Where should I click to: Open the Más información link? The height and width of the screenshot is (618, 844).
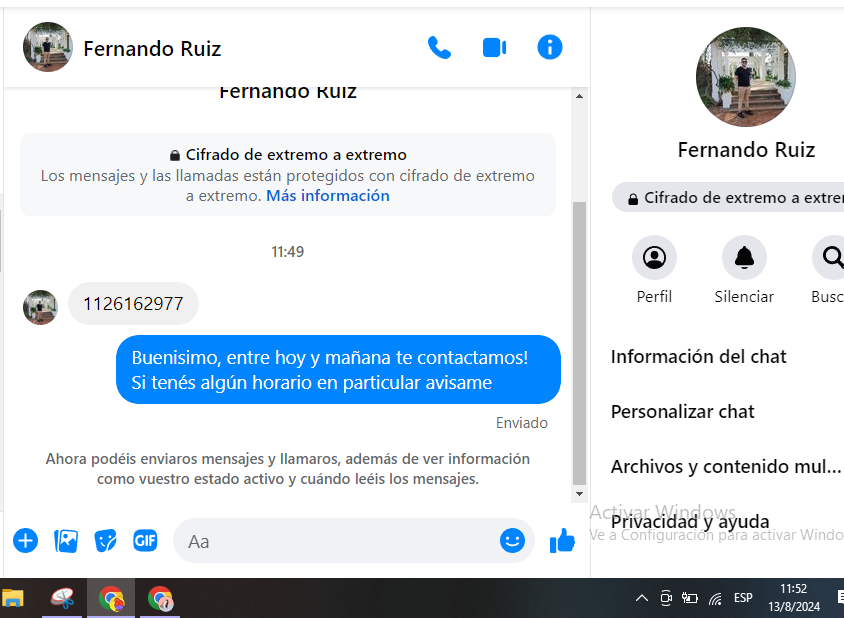[x=327, y=196]
